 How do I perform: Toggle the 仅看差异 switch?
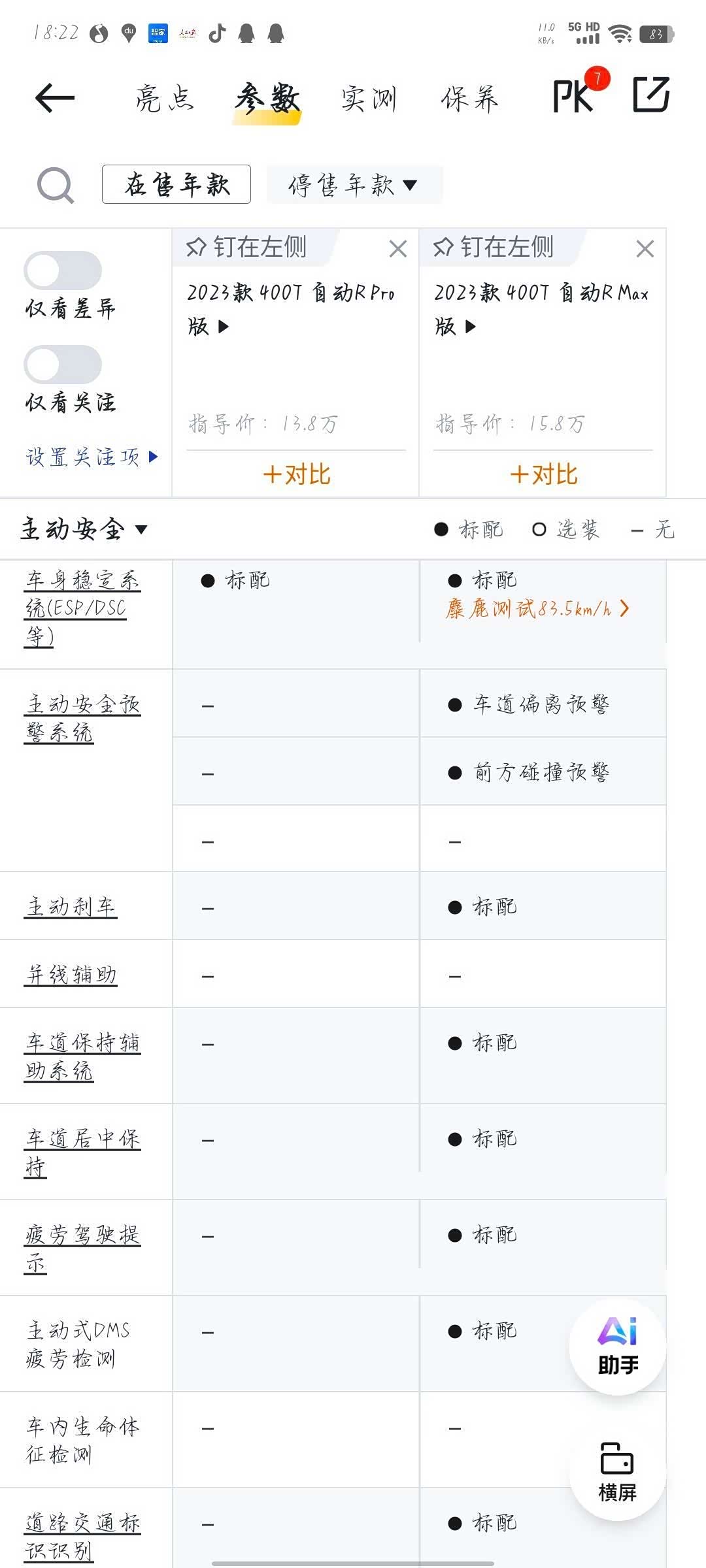63,270
